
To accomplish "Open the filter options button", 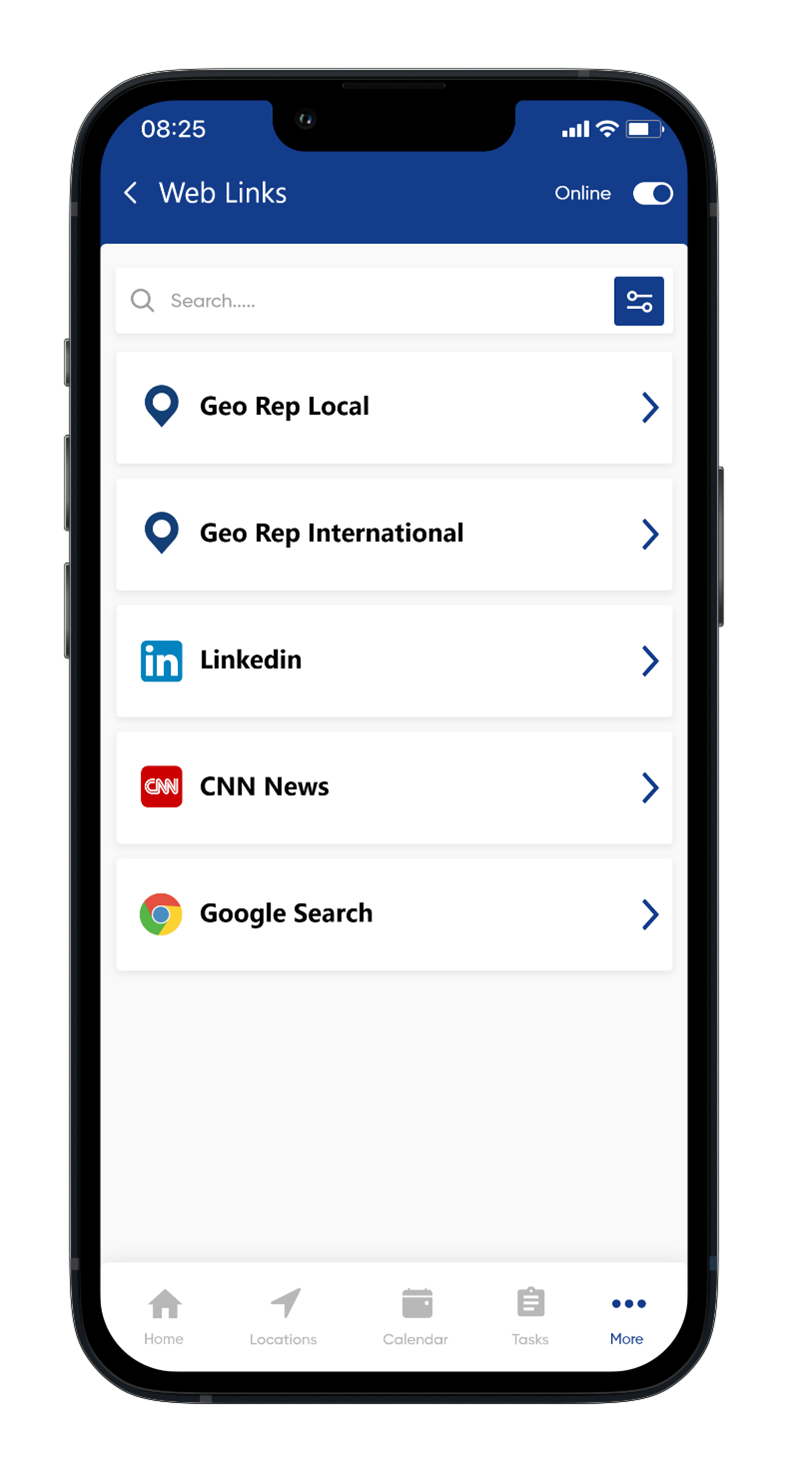I will pyautogui.click(x=639, y=301).
